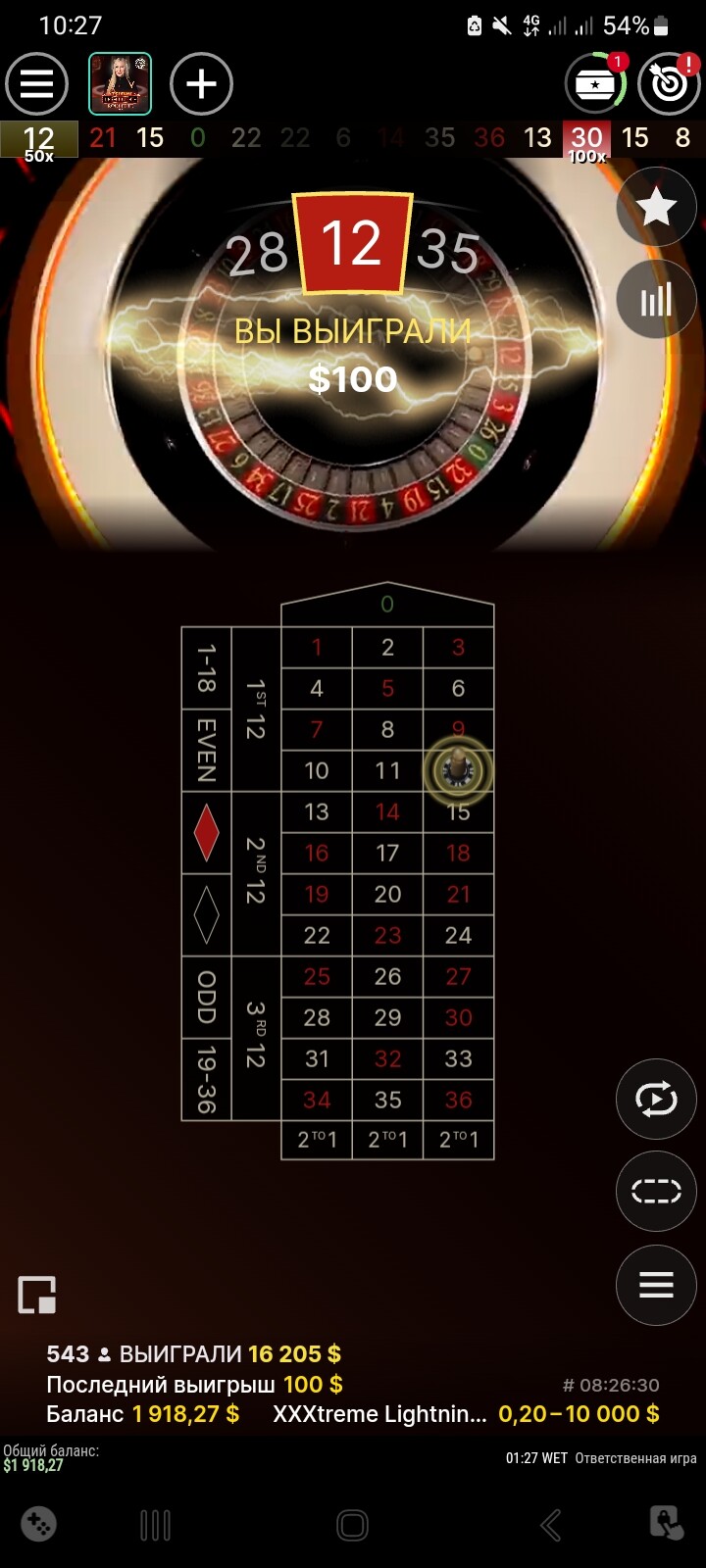Place a bet on zero

pyautogui.click(x=387, y=605)
